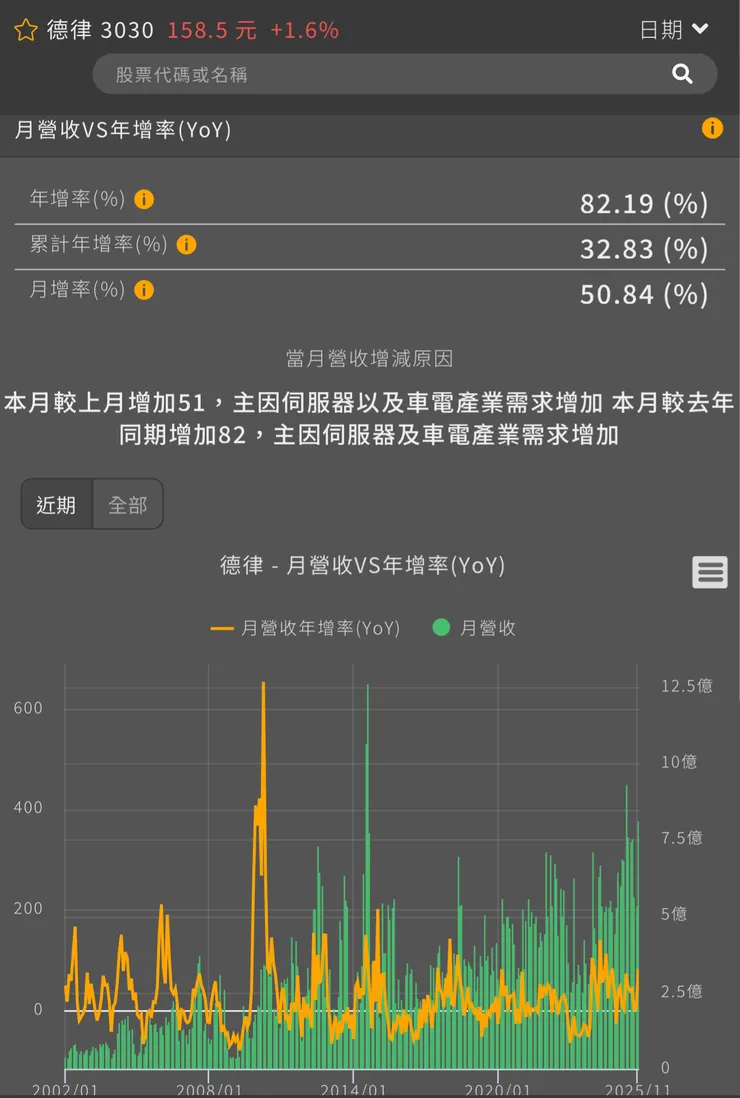
Task: Open the chart export hamburger menu
Action: [709, 572]
